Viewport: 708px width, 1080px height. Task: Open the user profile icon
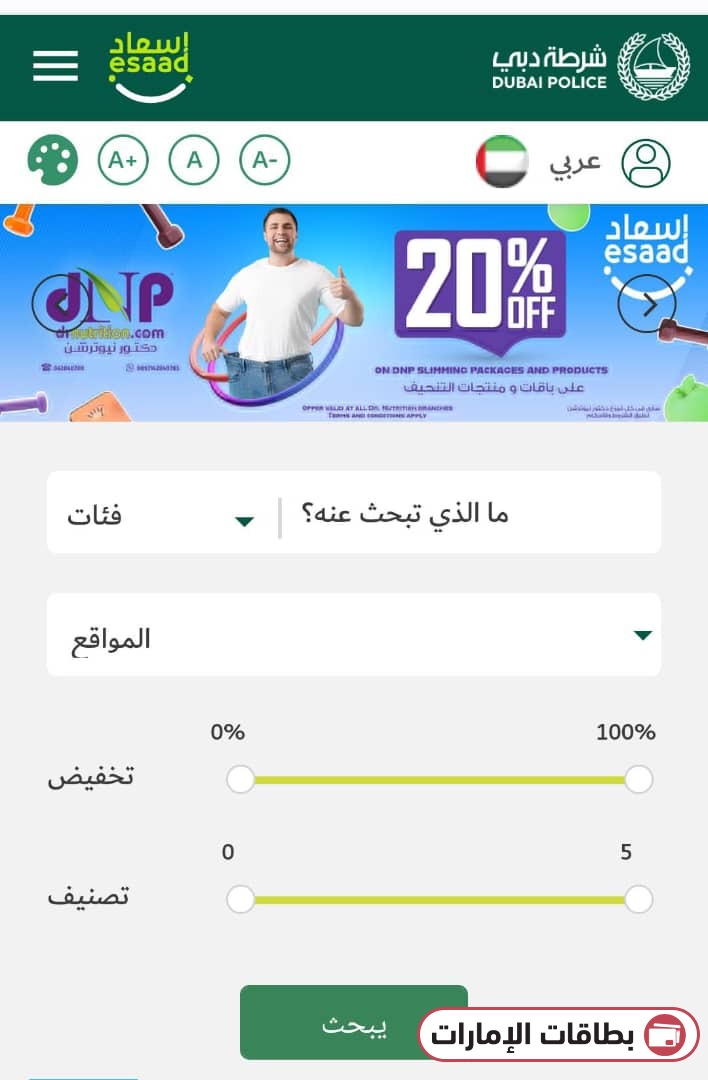pos(646,163)
